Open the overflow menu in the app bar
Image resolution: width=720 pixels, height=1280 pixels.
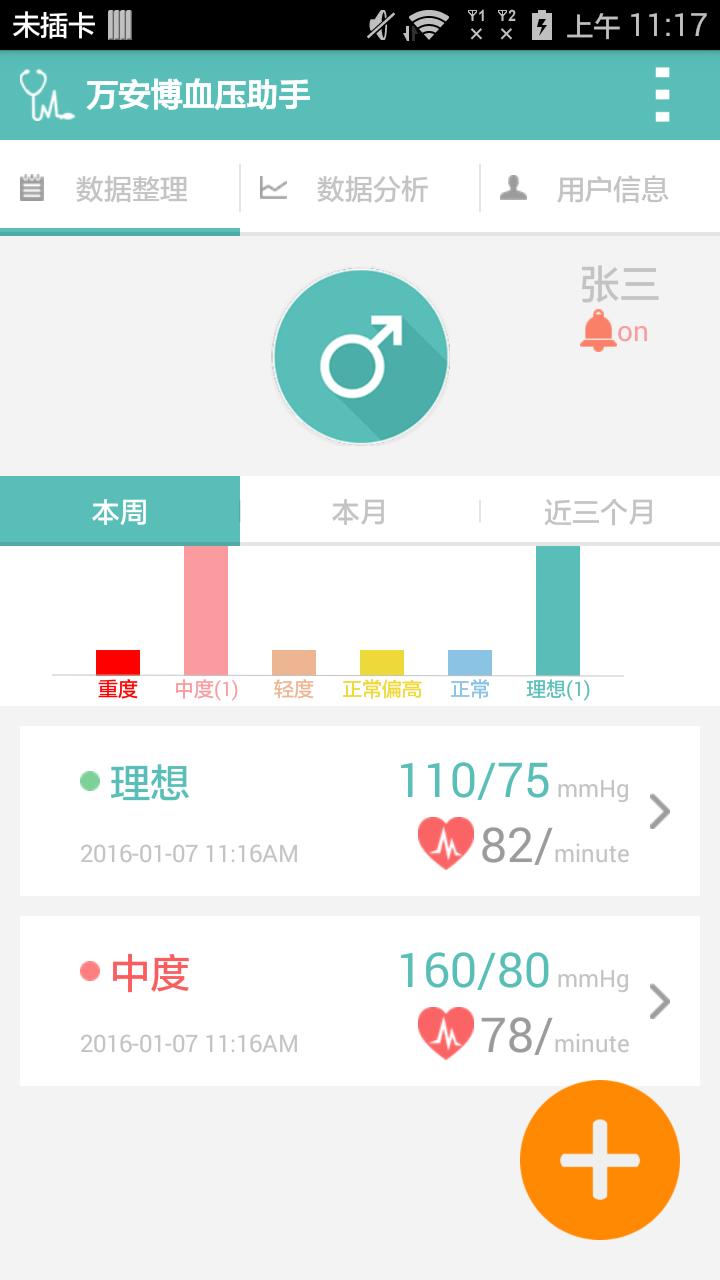point(662,95)
